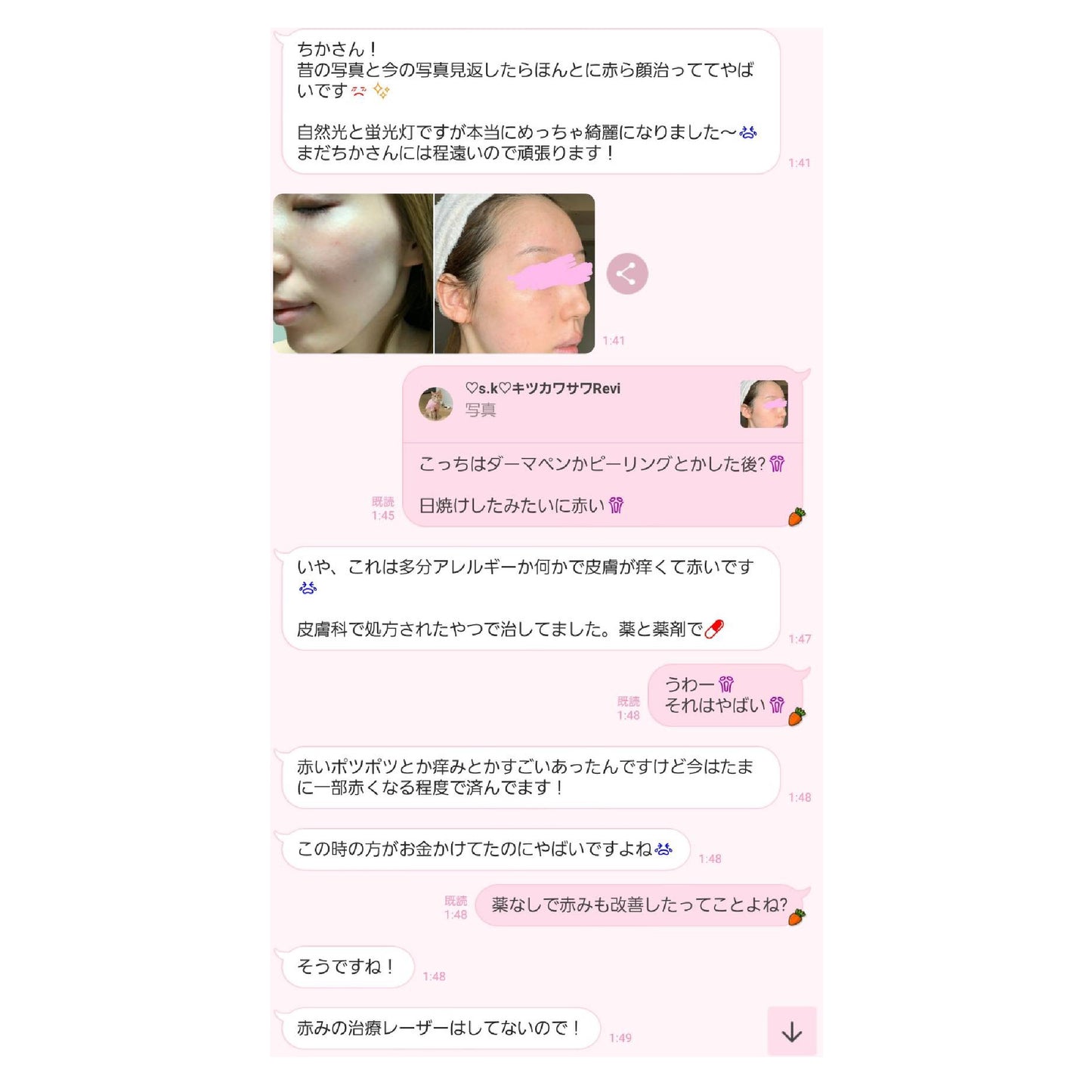
Task: Open the headband photo on the right
Action: pyautogui.click(x=515, y=274)
